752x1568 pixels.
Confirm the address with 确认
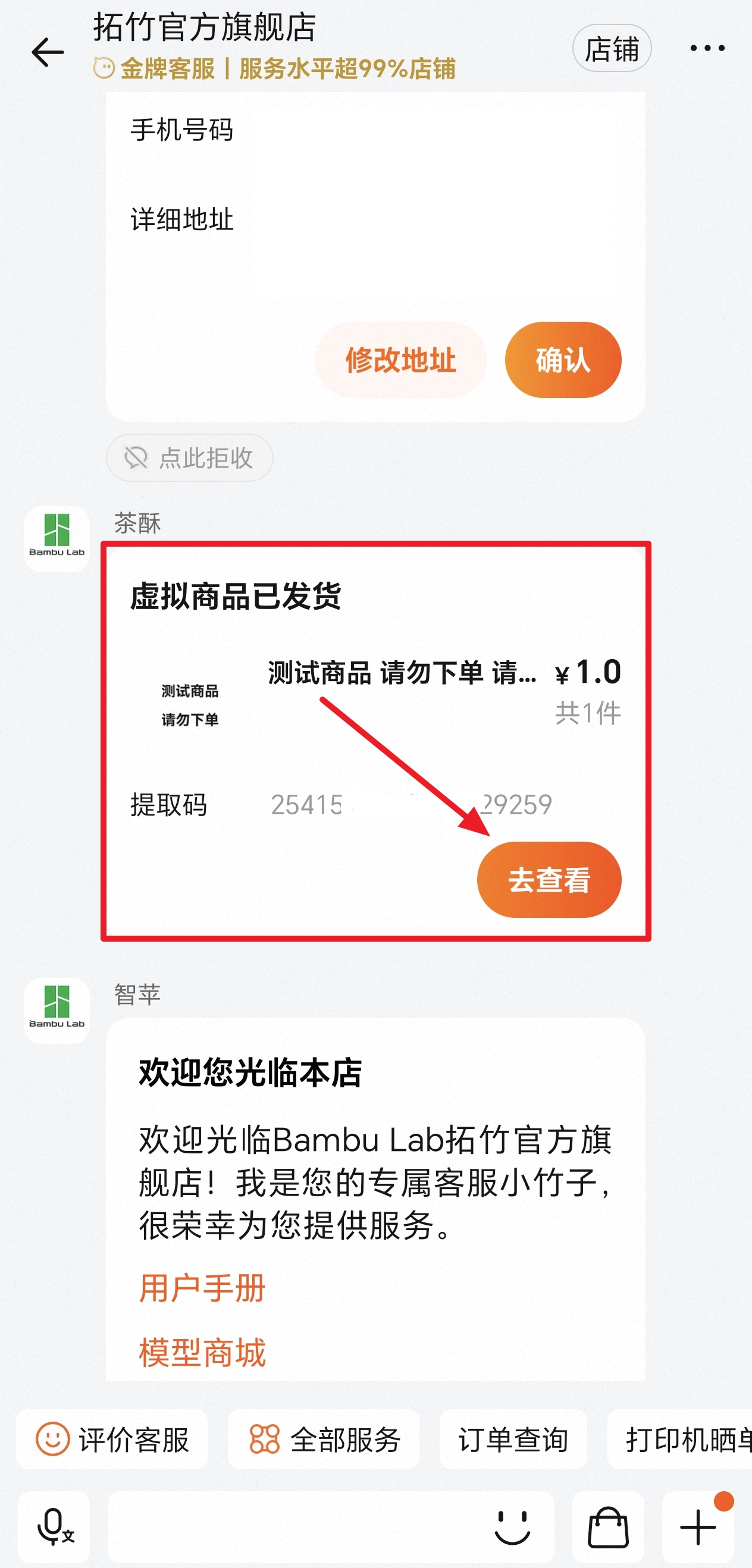point(563,360)
